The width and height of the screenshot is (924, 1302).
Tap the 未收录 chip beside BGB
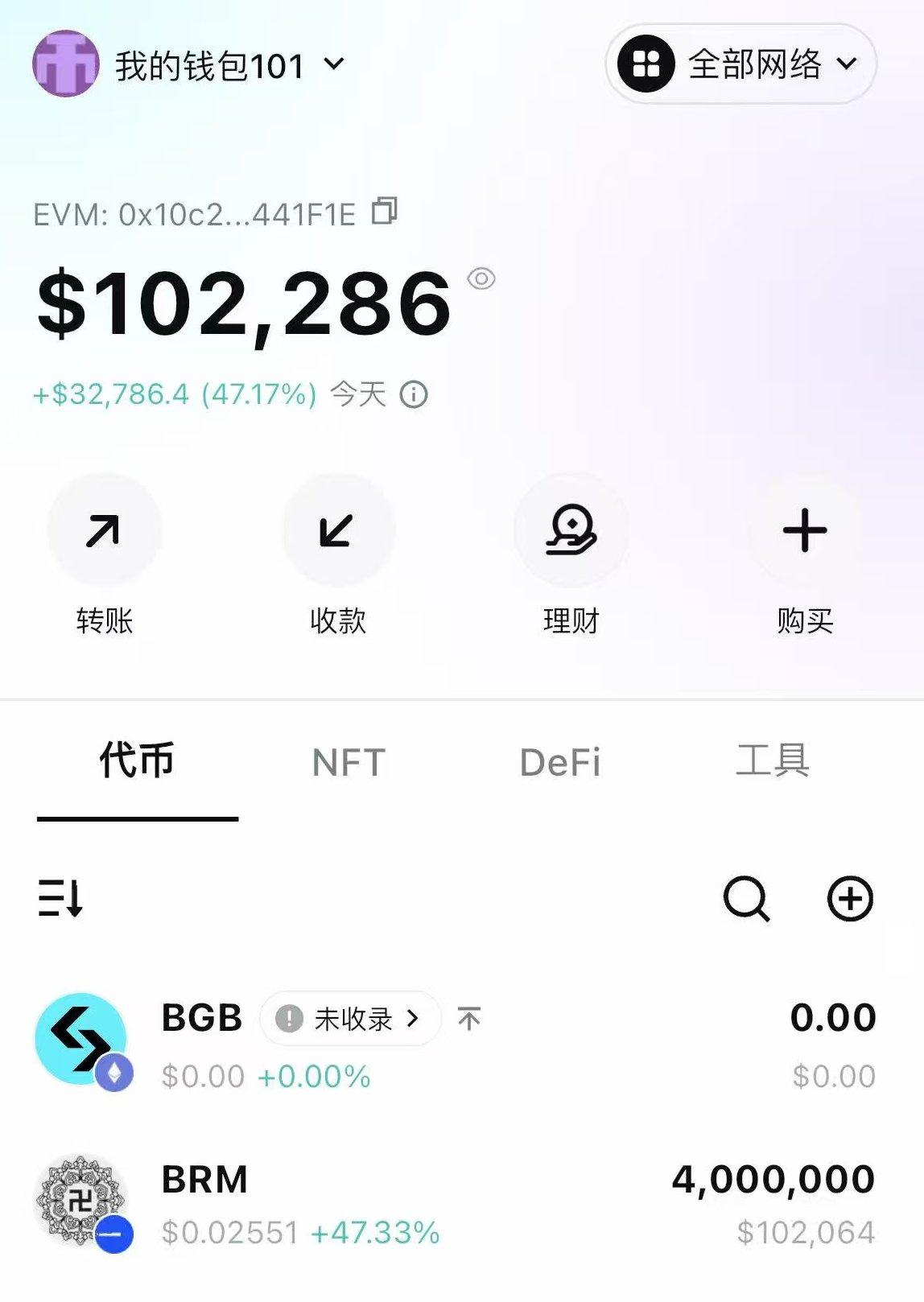pyautogui.click(x=351, y=1019)
